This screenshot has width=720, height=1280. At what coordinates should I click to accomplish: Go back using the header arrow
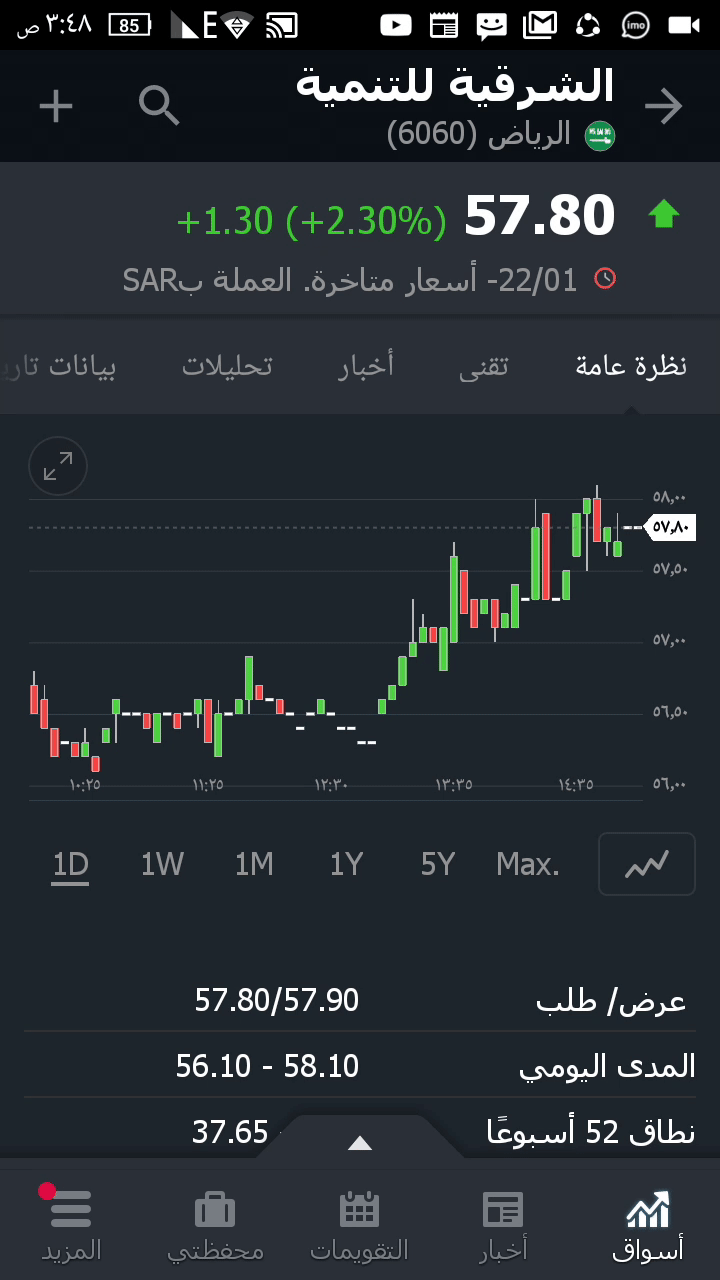[663, 106]
